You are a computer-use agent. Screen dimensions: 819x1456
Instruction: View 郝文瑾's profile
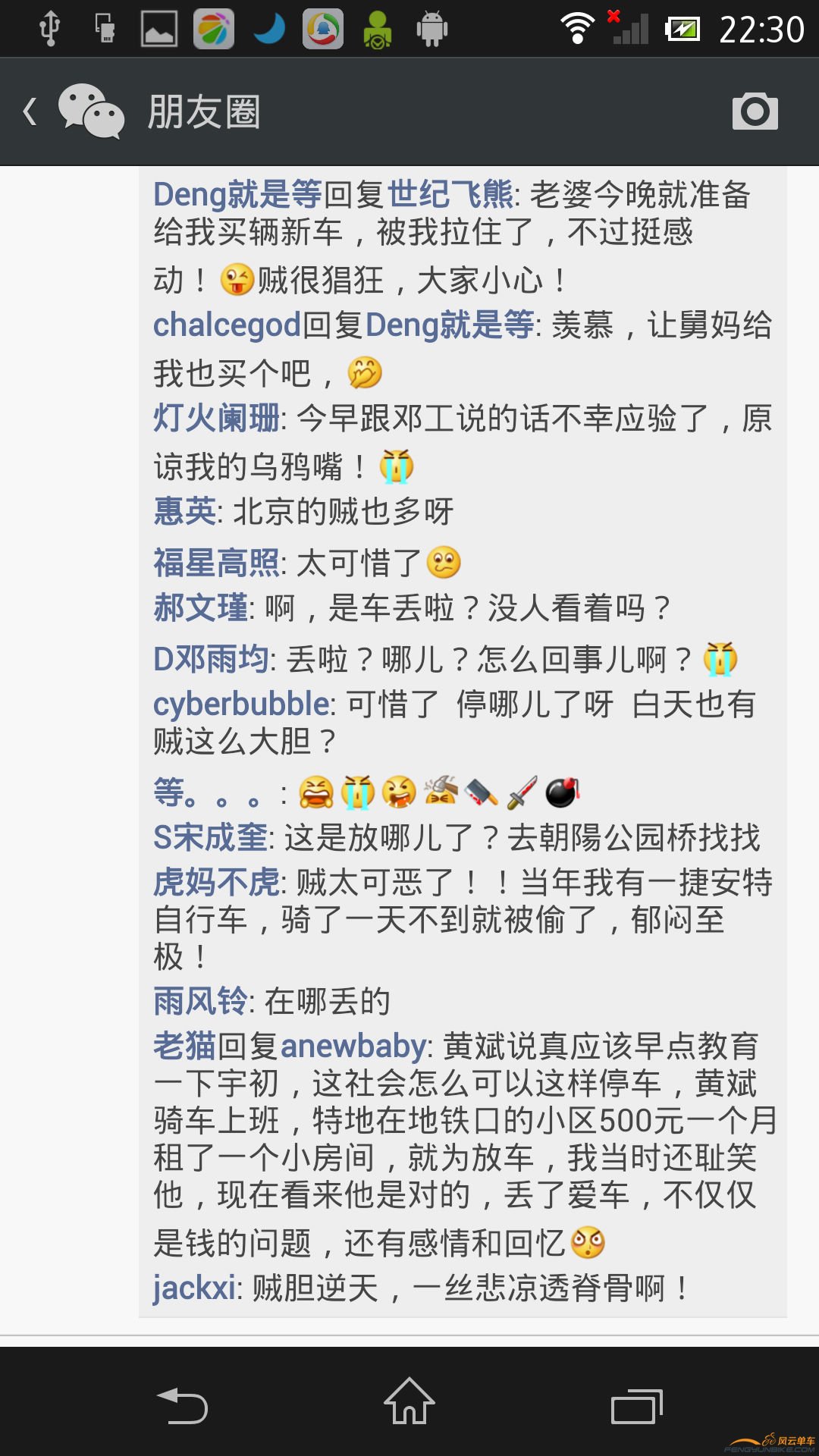pyautogui.click(x=201, y=607)
